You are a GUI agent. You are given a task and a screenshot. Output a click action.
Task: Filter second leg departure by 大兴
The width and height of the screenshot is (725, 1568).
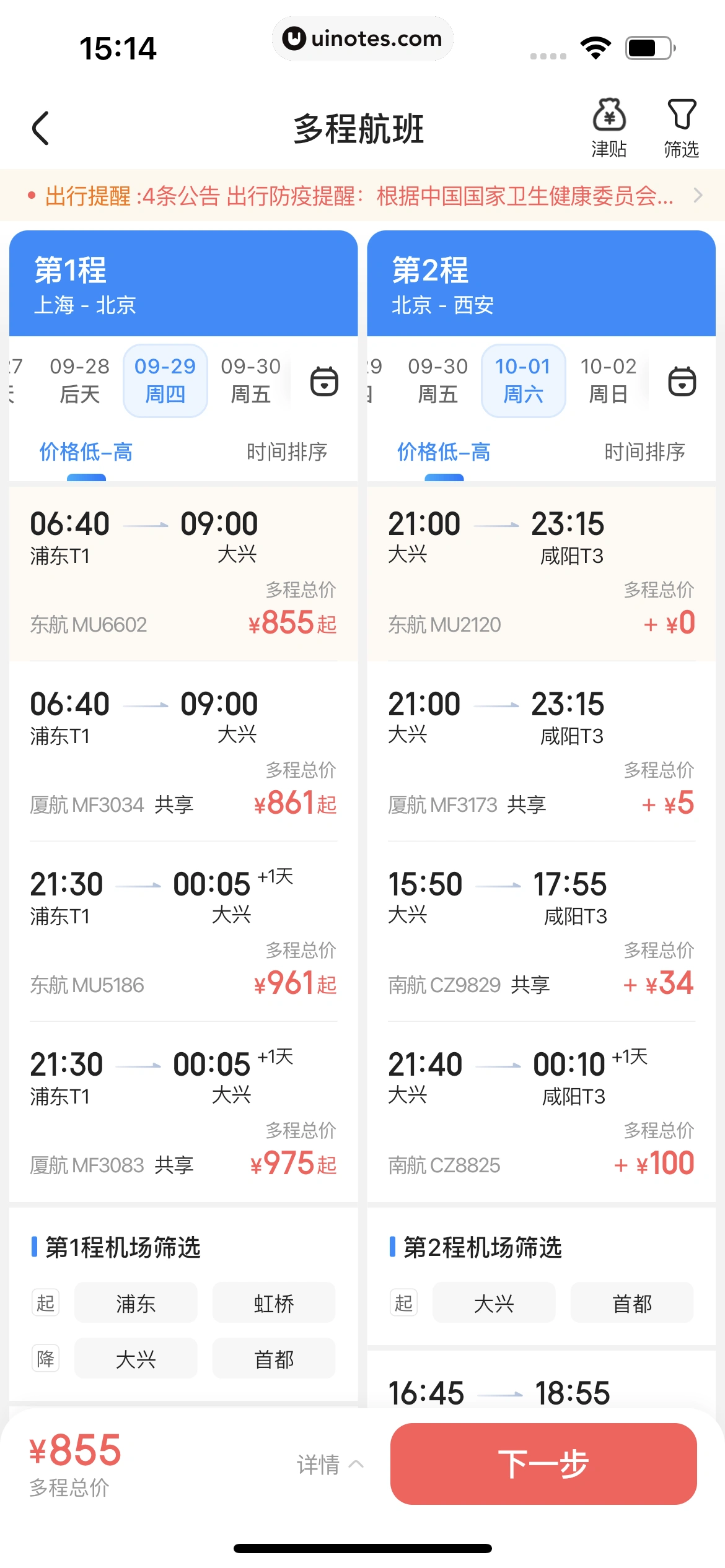(x=493, y=1303)
